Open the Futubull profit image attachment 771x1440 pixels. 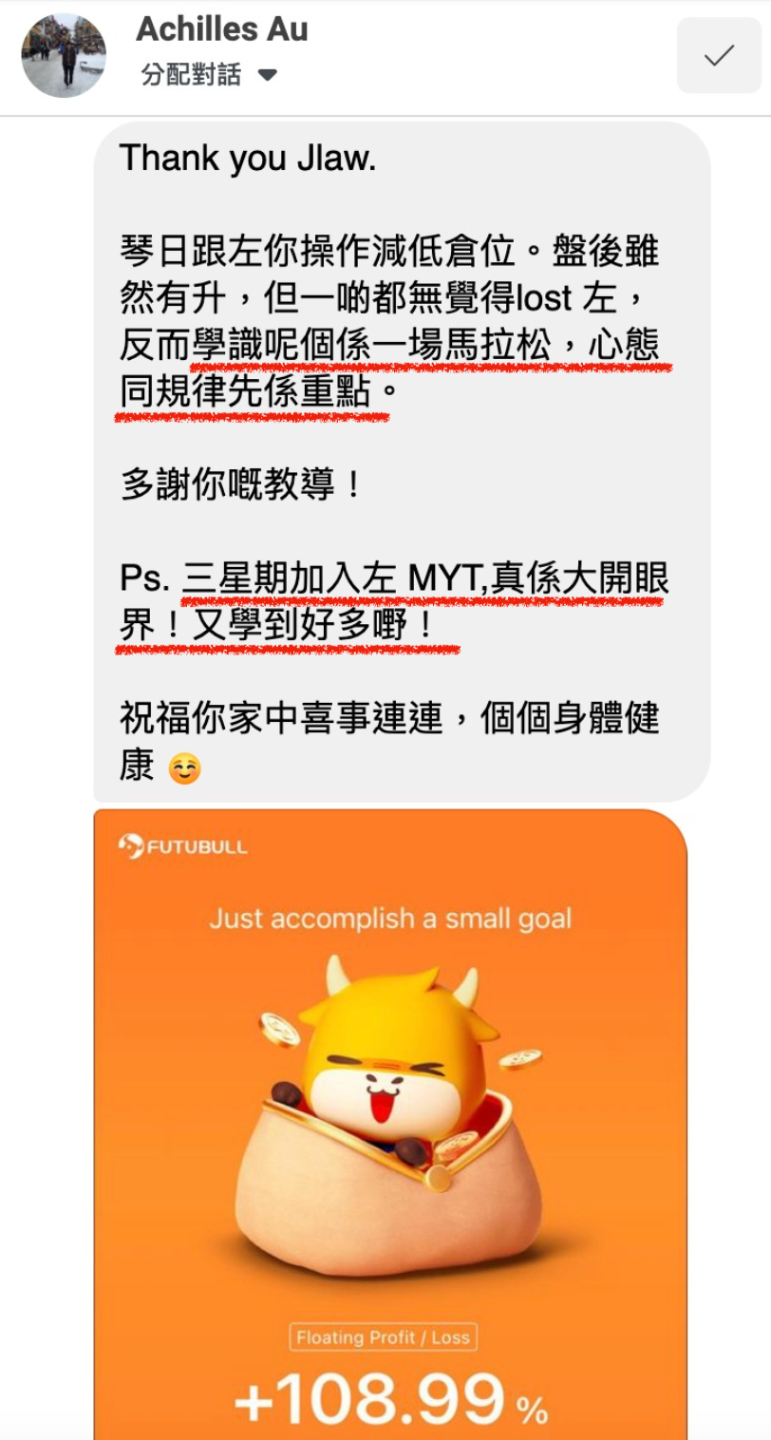point(390,1120)
